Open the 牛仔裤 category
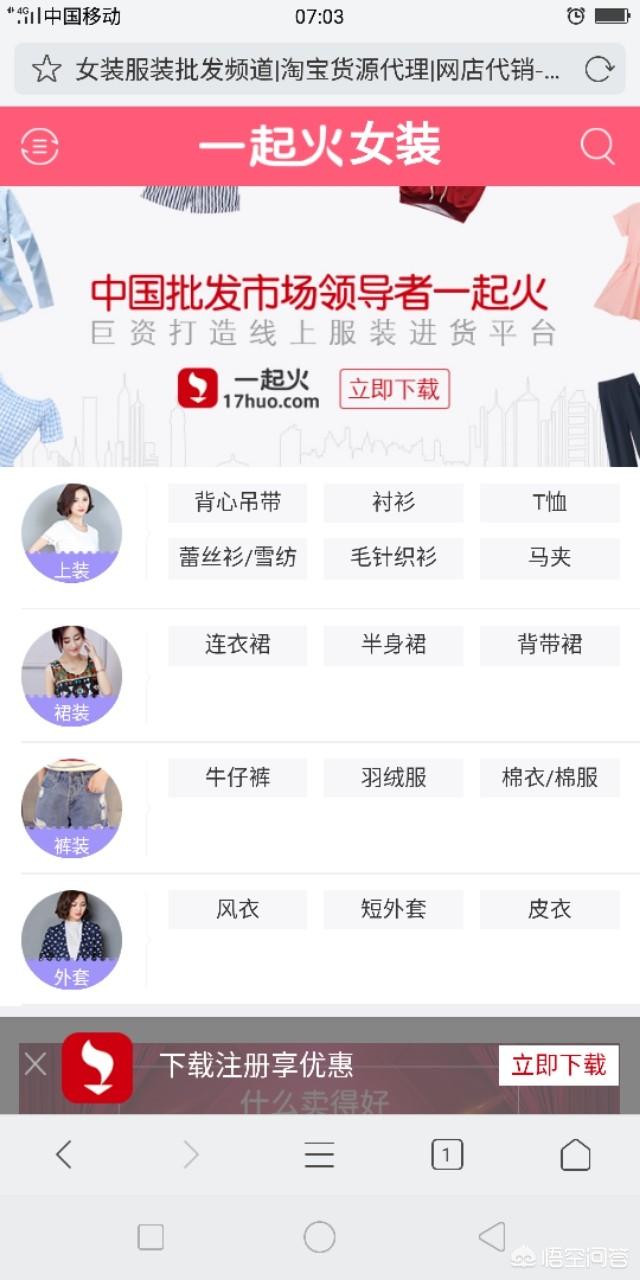The width and height of the screenshot is (640, 1280). [237, 777]
